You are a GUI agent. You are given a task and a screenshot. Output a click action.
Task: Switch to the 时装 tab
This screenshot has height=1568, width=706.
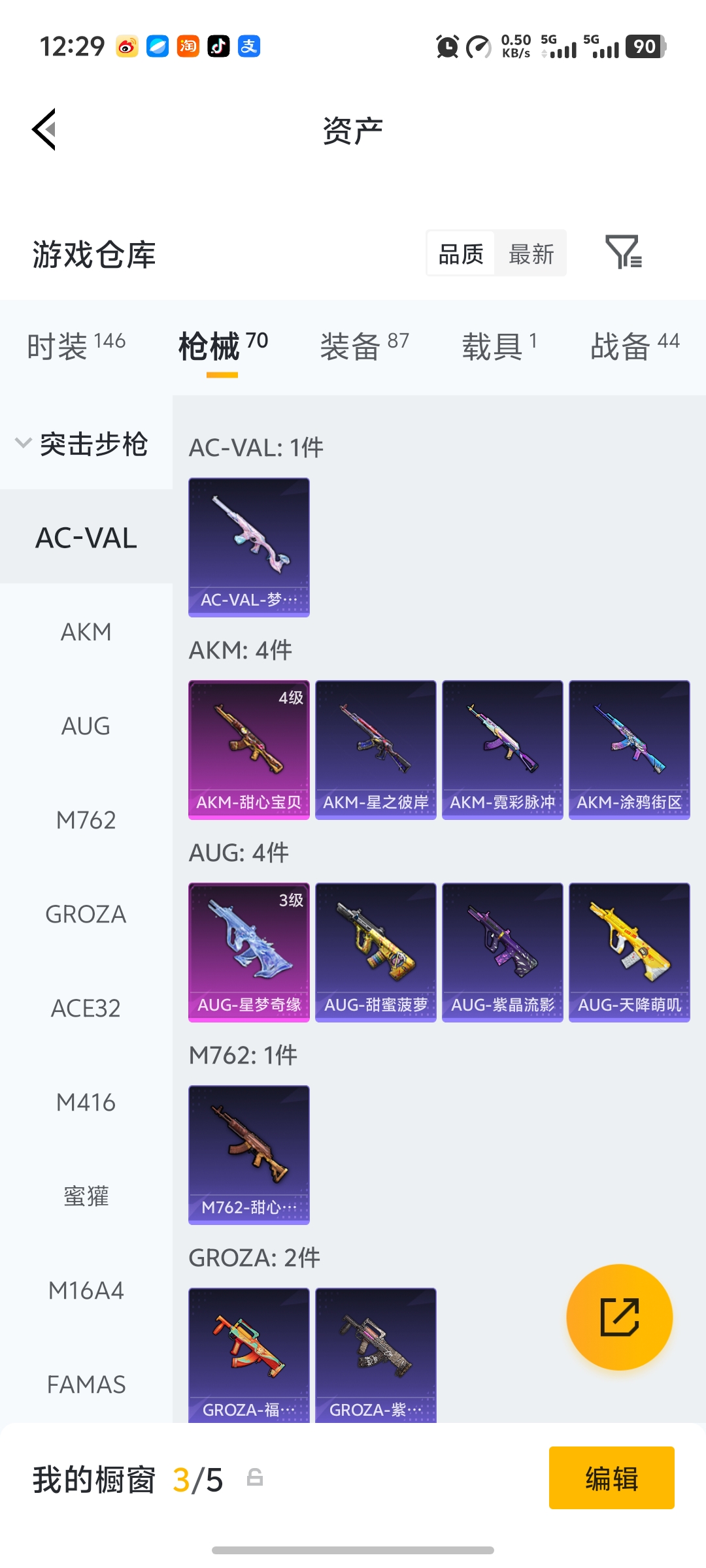pos(76,345)
